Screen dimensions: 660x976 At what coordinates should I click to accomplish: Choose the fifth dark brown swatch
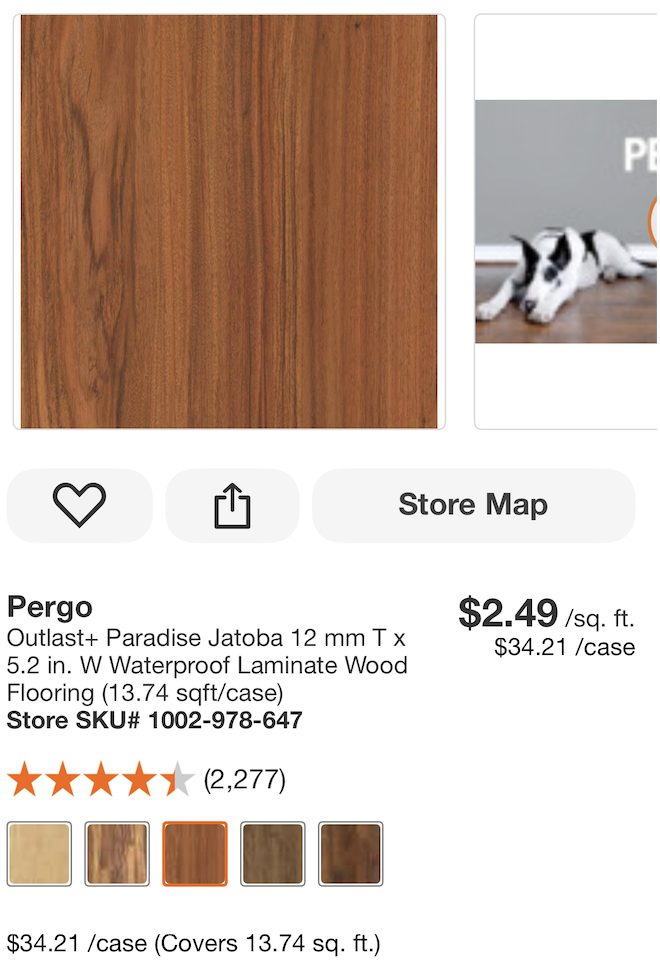(x=351, y=854)
